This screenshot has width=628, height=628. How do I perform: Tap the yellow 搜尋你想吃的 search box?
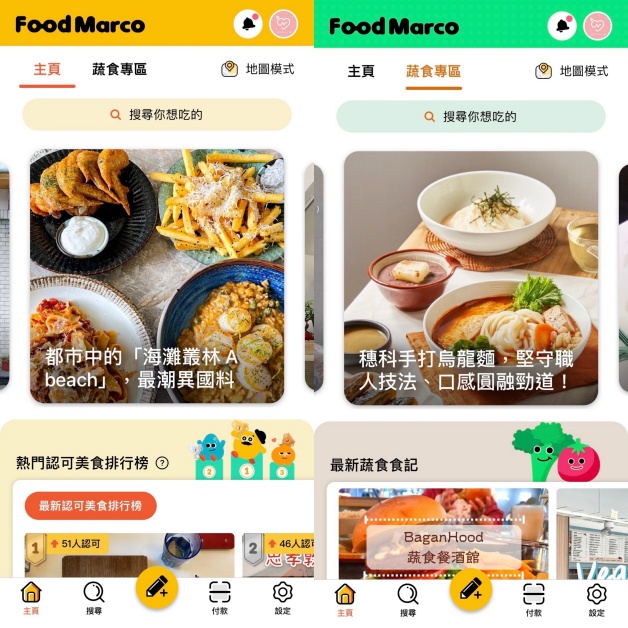coord(157,115)
